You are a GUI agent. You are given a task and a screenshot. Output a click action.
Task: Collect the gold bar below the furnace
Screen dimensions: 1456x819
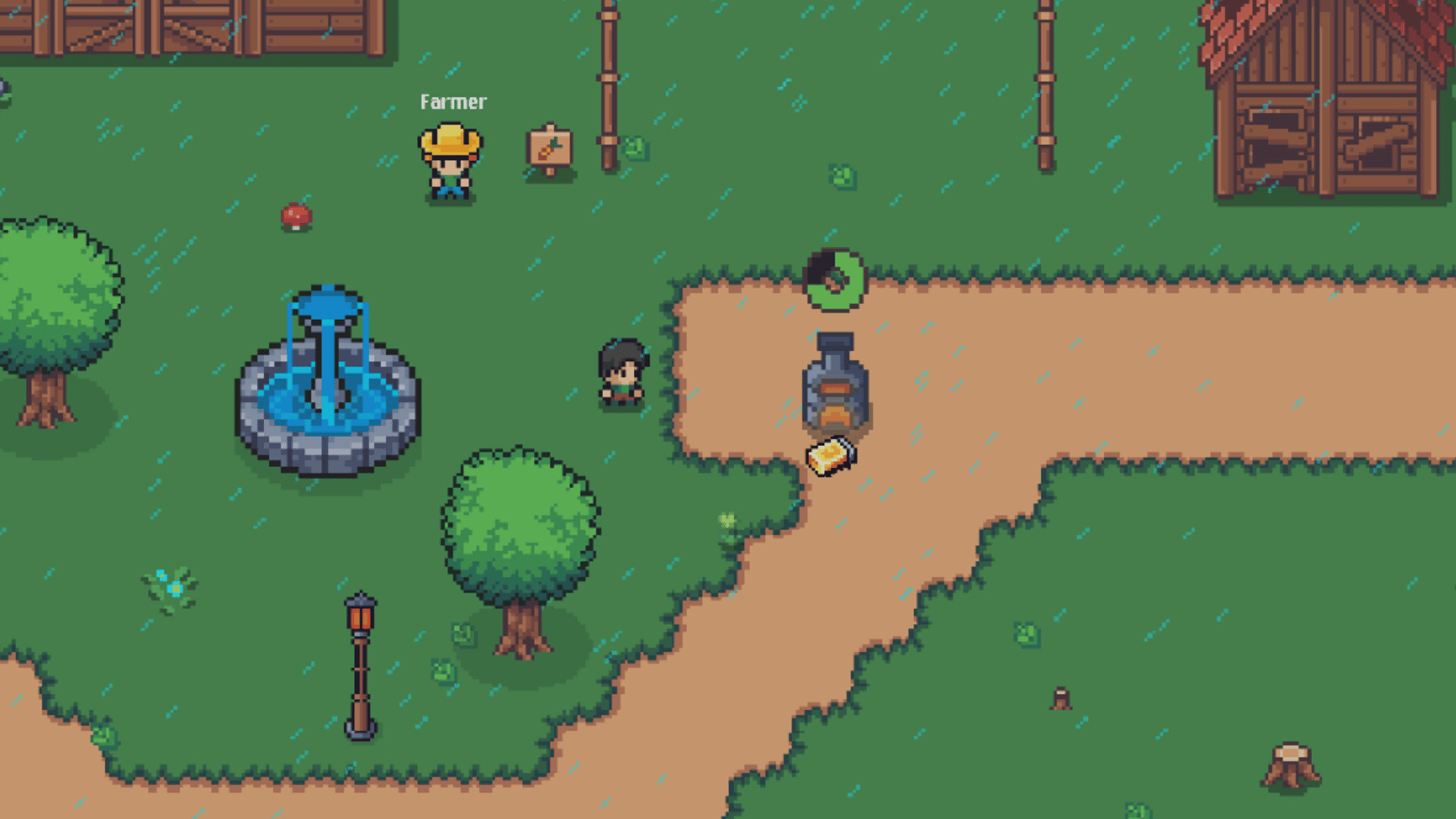[x=830, y=457]
